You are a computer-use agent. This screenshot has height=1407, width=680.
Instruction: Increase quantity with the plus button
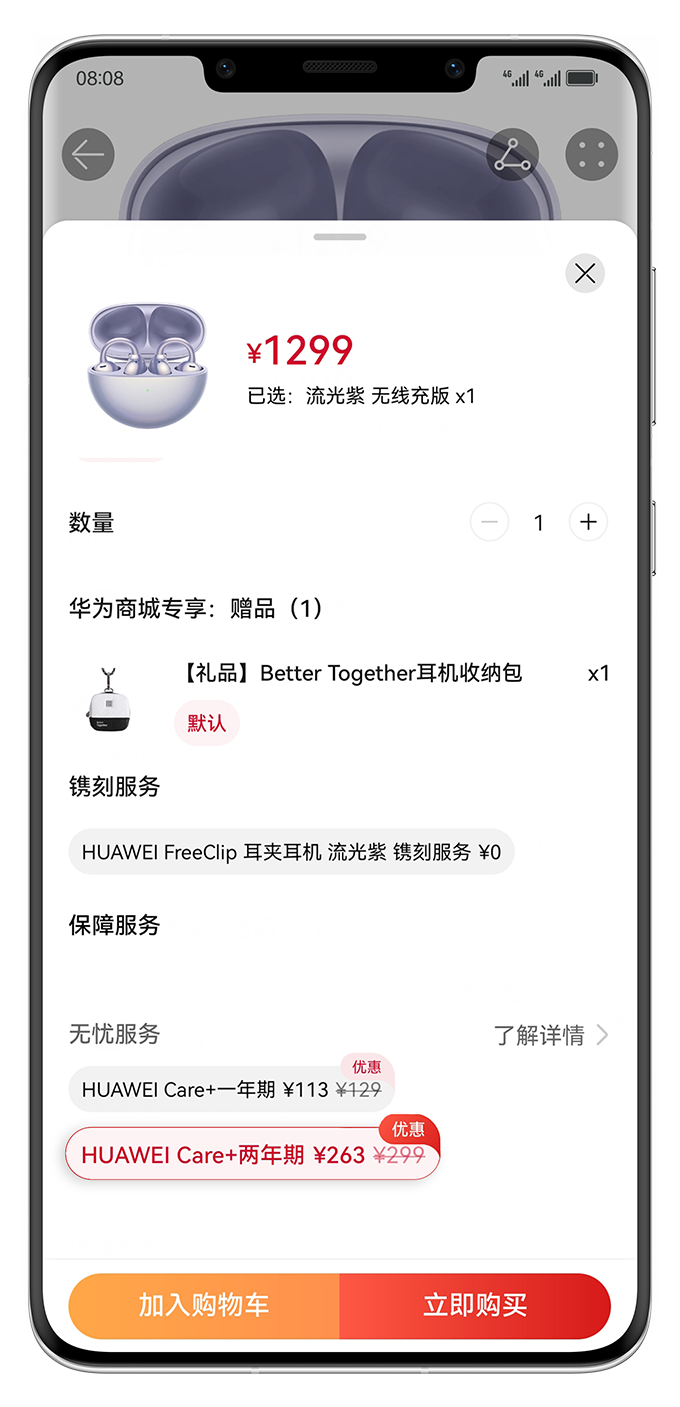[x=588, y=522]
